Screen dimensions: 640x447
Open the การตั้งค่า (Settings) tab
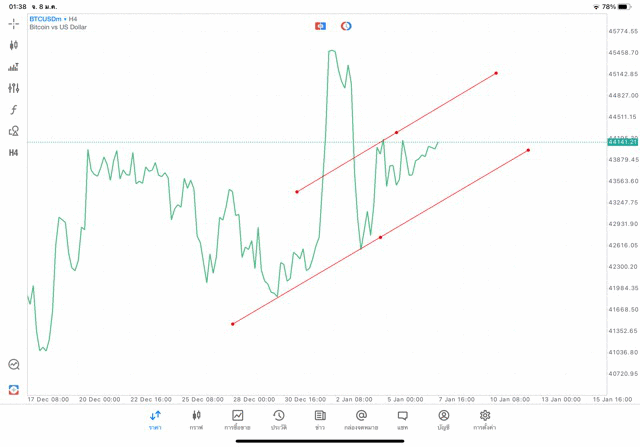click(484, 420)
